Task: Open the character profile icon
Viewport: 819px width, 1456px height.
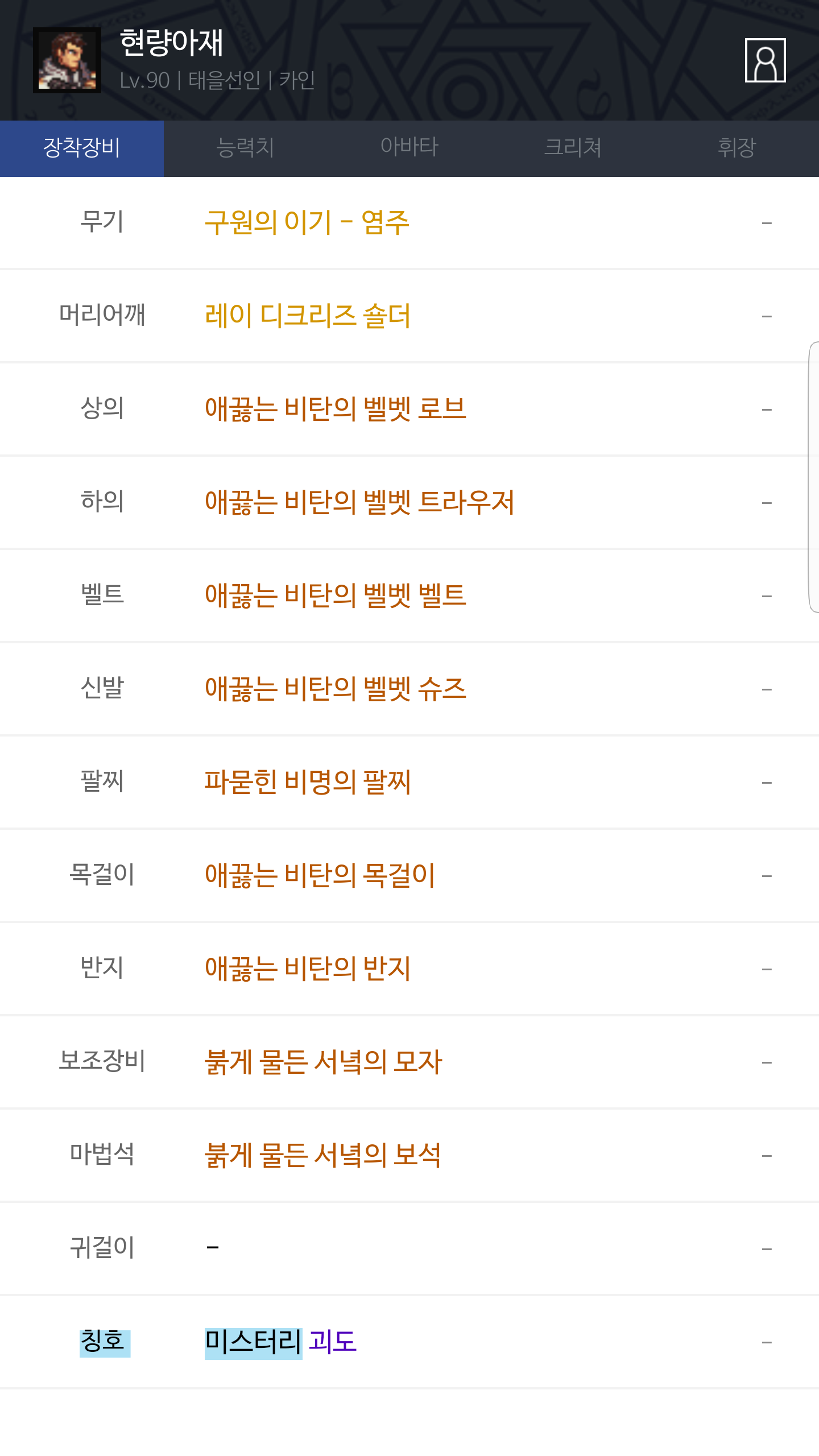Action: (x=765, y=60)
